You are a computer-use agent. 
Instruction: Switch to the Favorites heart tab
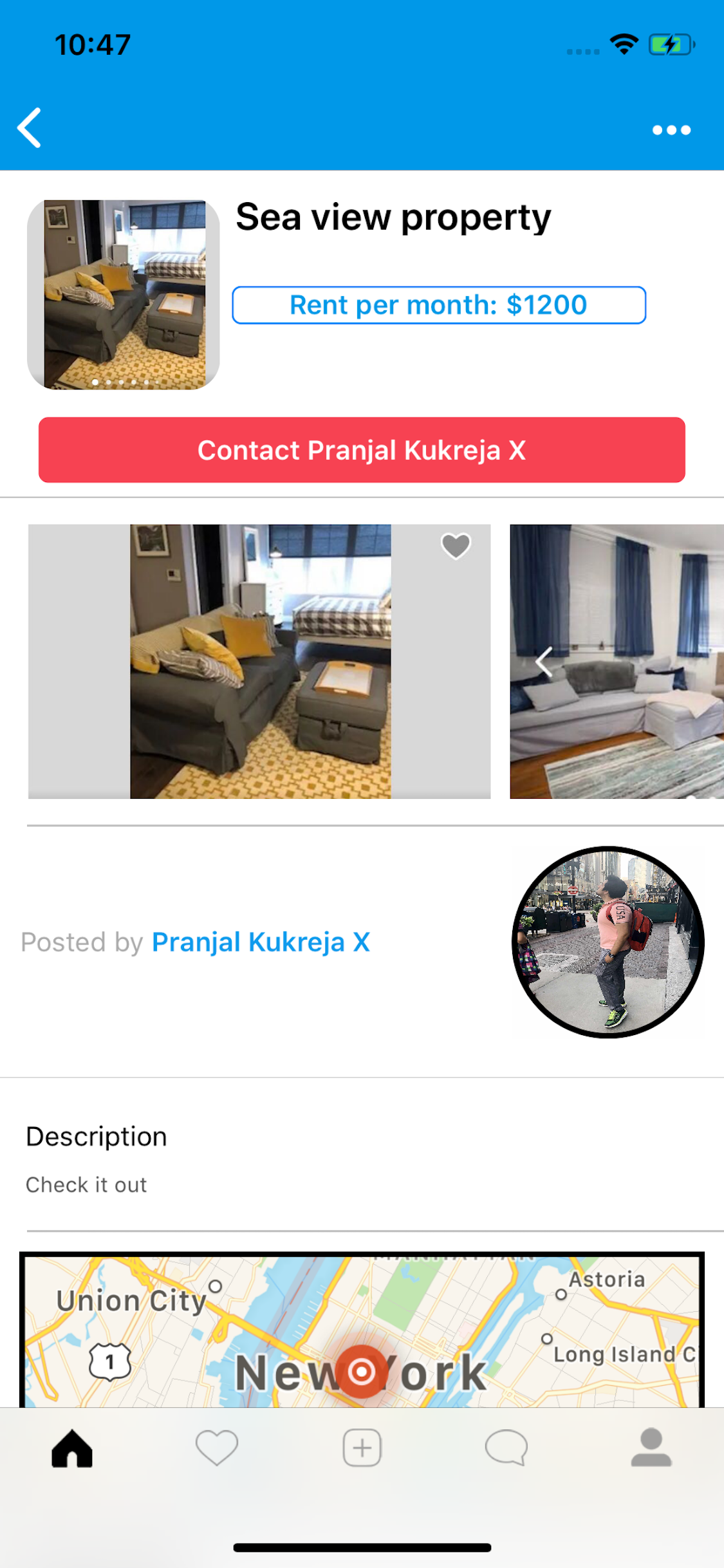click(x=217, y=1448)
